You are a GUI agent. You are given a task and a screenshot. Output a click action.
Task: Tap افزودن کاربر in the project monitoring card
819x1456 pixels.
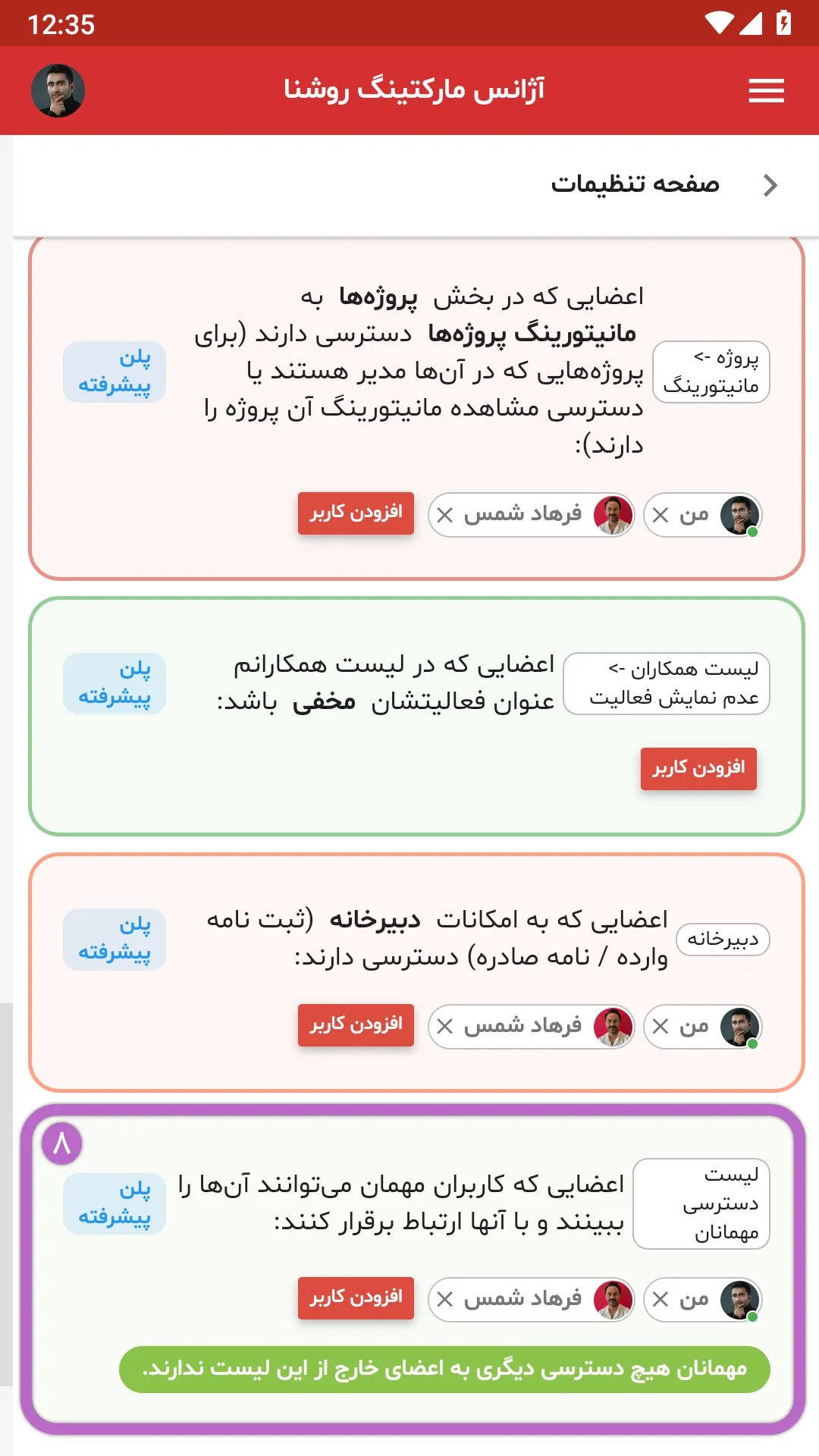coord(356,513)
